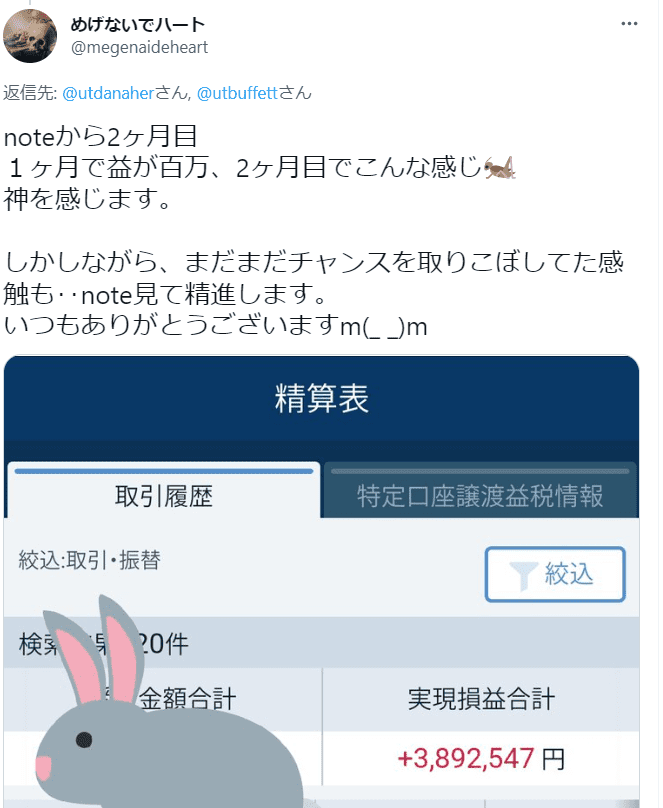The image size is (663, 808).
Task: Open the attached 精算表 screenshot image
Action: tap(322, 580)
